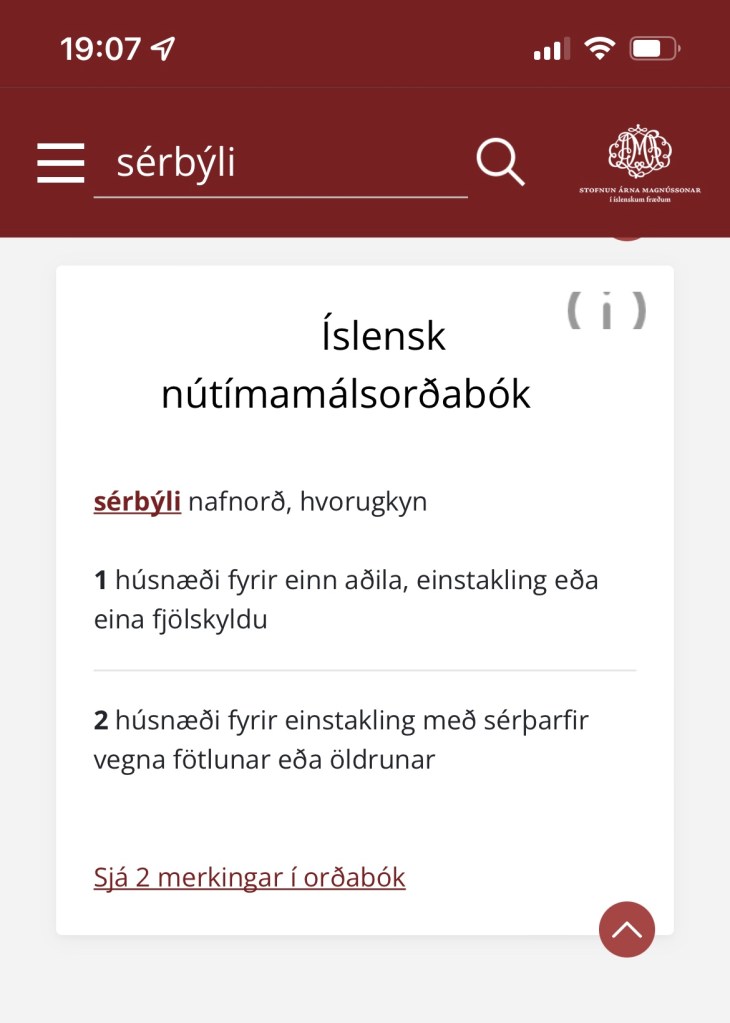Show info about Íslensk nútímamálsorðabók
The image size is (730, 1023).
(606, 311)
